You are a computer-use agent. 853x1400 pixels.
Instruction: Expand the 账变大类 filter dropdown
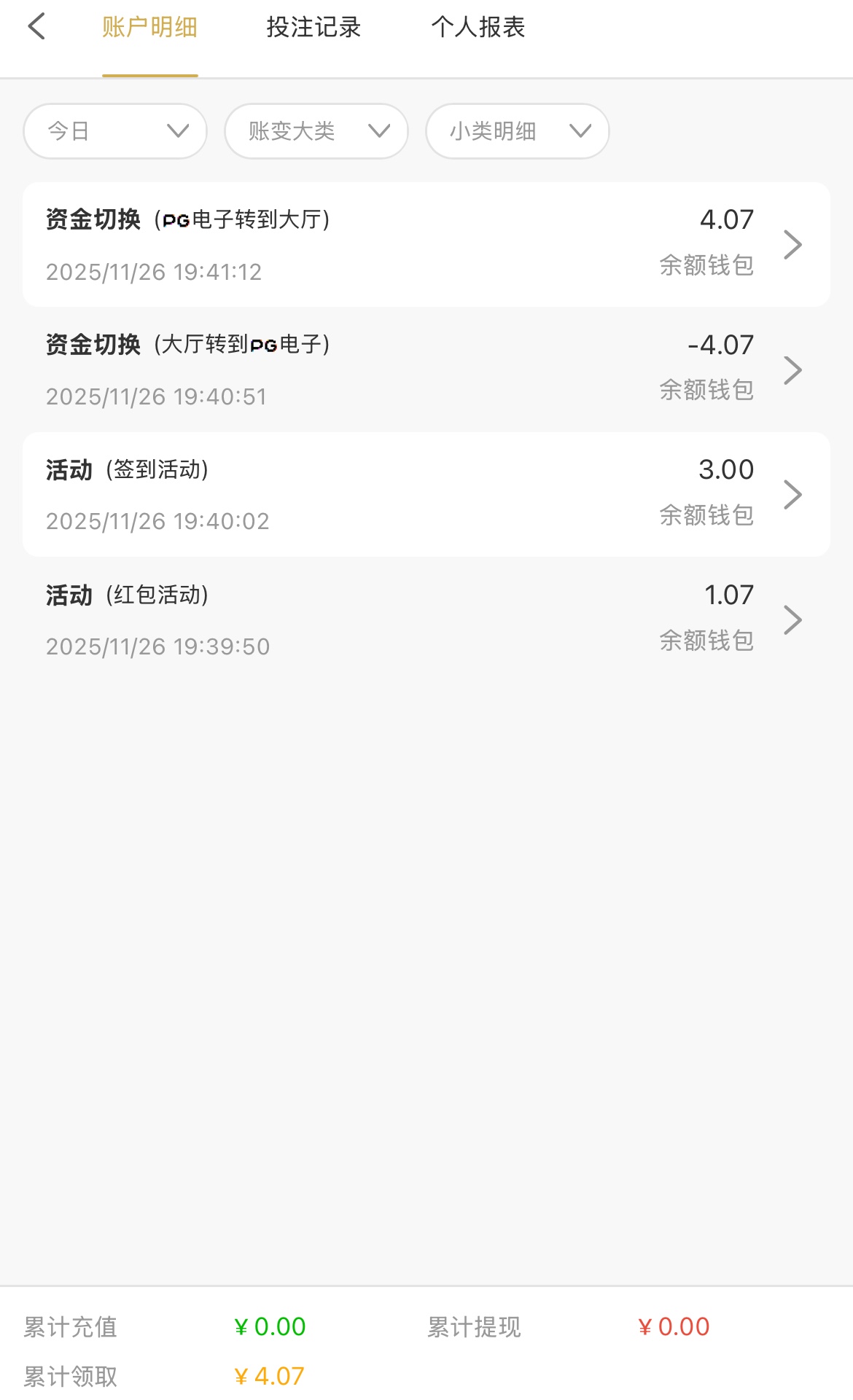(x=316, y=131)
